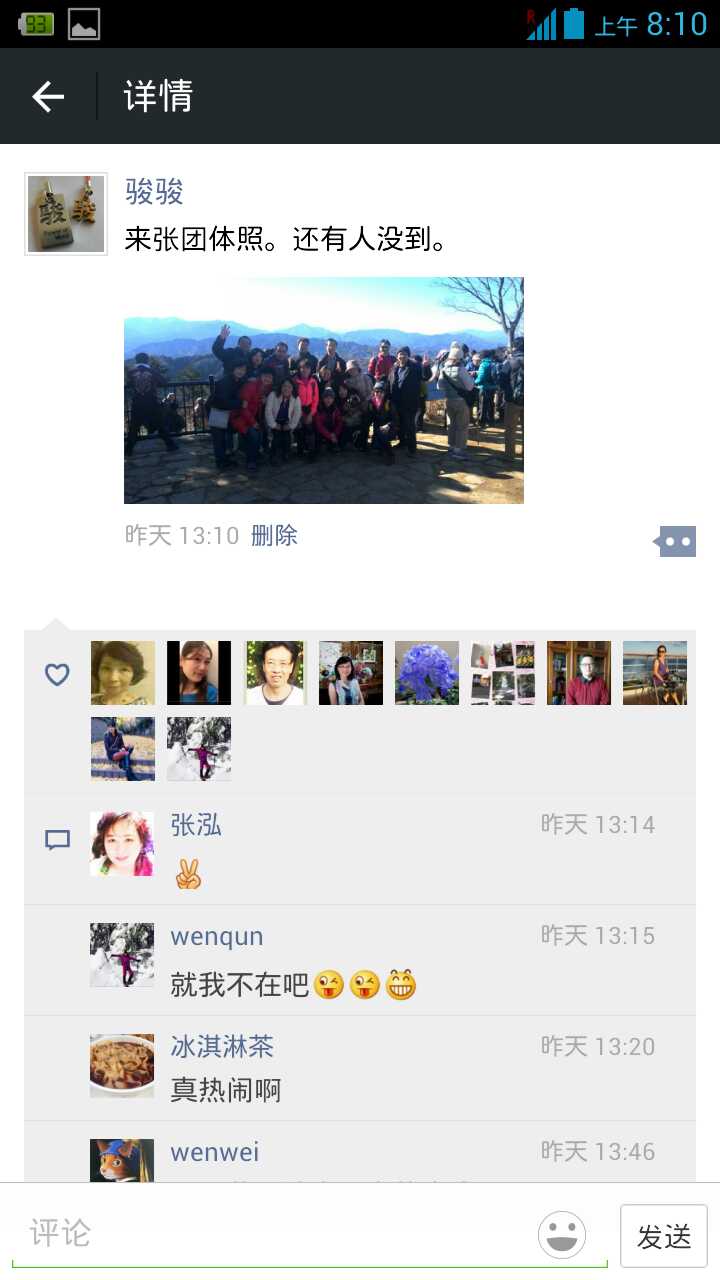This screenshot has height=1280, width=720.
Task: Open 张泓's avatar in the comments
Action: pyautogui.click(x=122, y=844)
